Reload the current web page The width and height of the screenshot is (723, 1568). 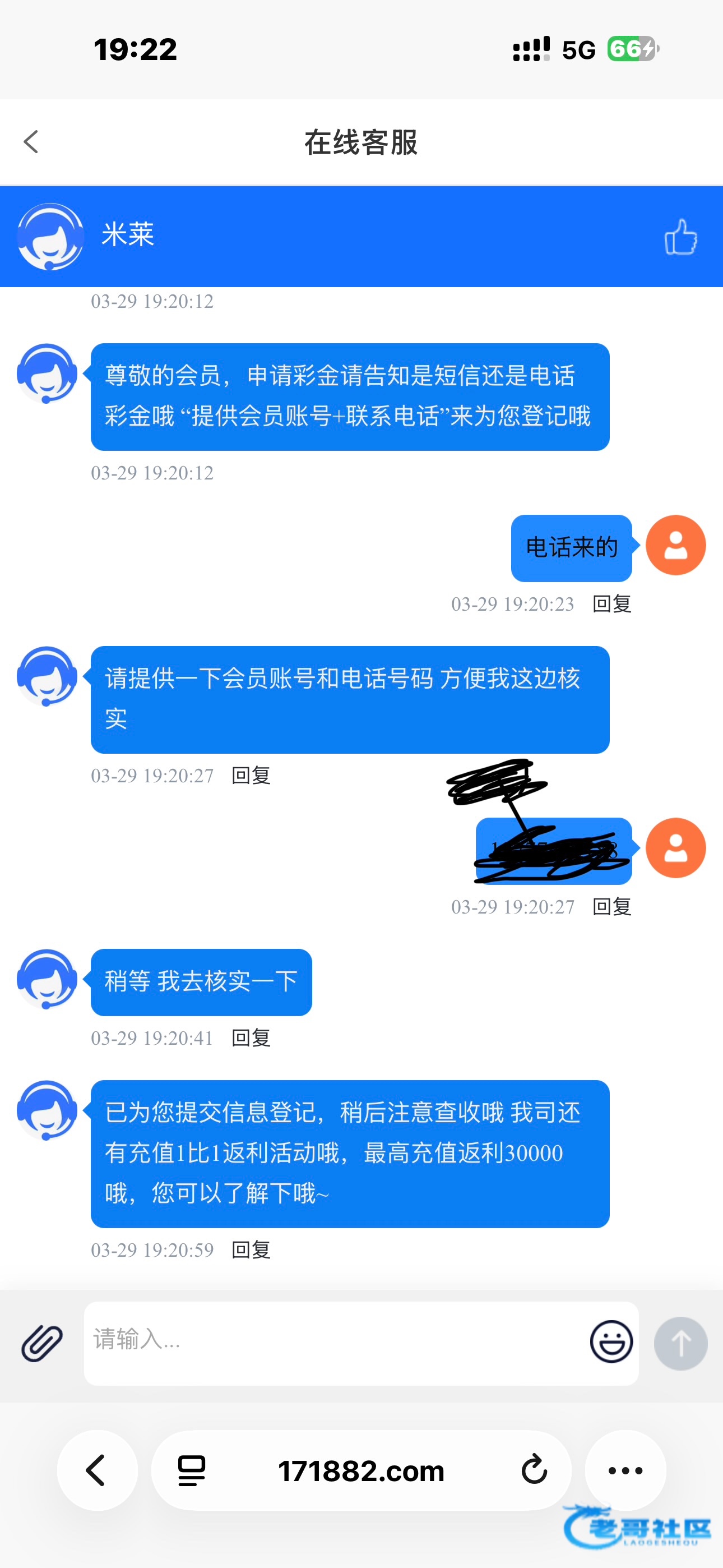point(534,1470)
